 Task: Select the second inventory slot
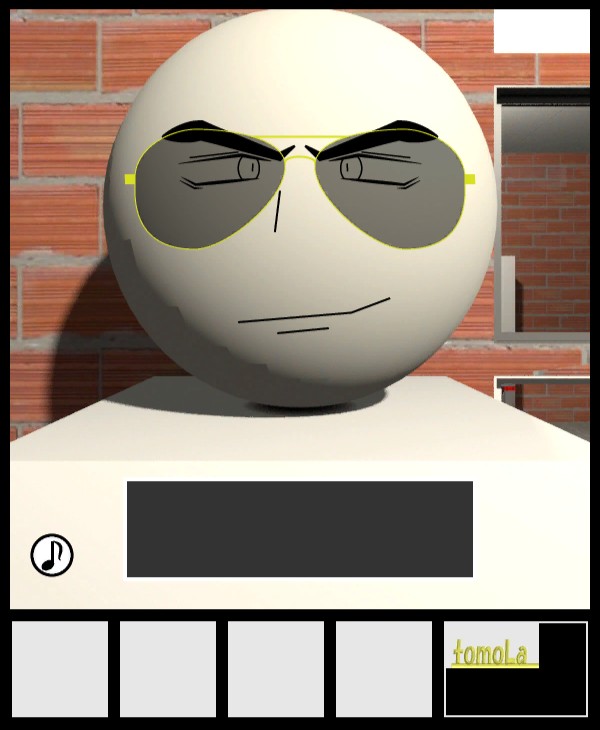coord(168,669)
